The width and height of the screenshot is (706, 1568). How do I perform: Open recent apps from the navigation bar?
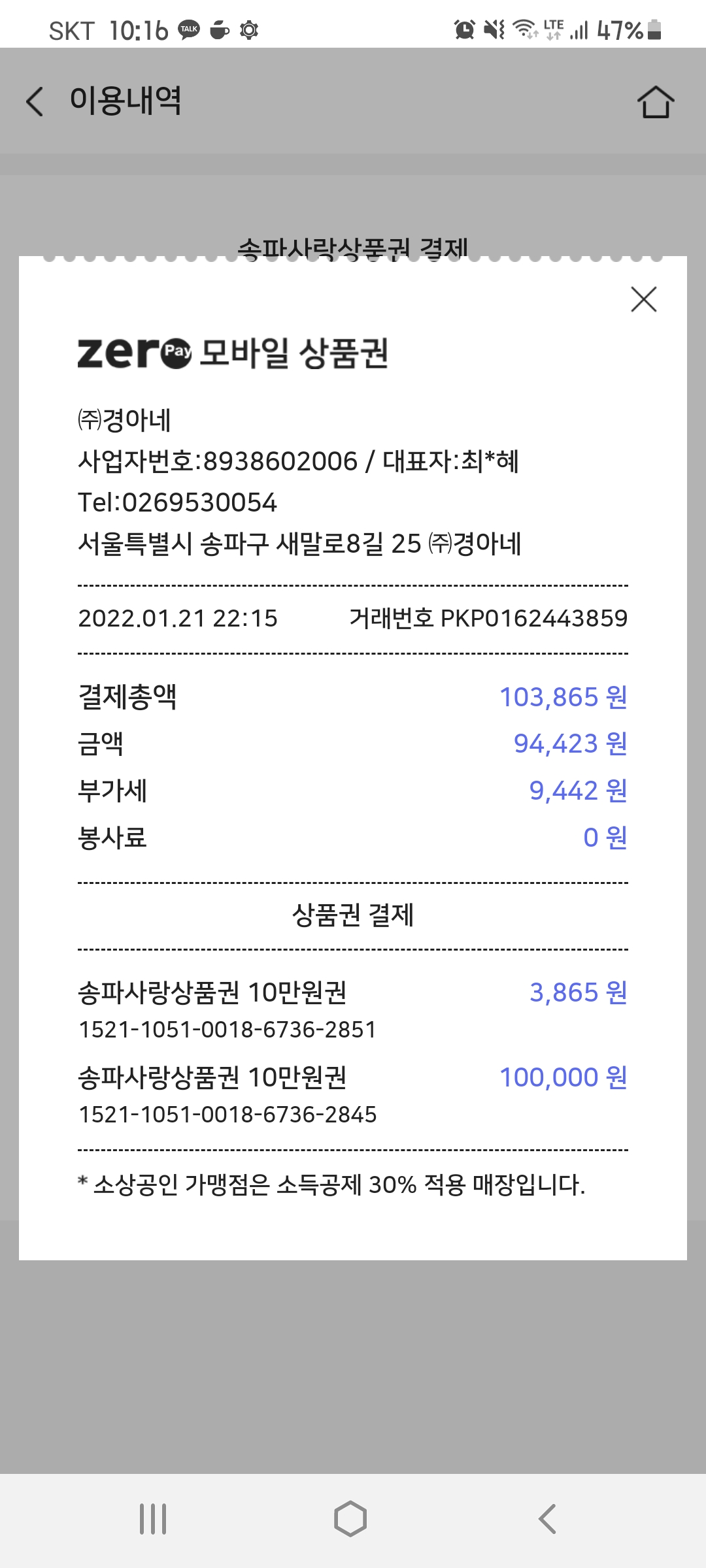coord(153,1518)
